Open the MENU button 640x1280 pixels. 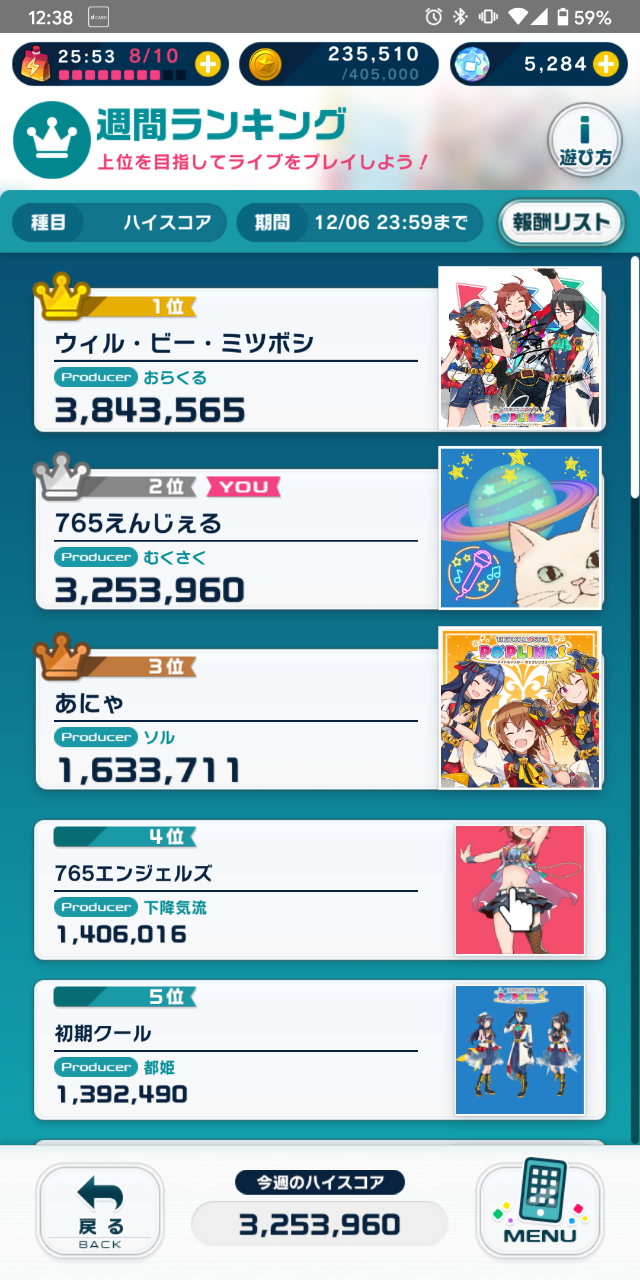coord(540,1210)
